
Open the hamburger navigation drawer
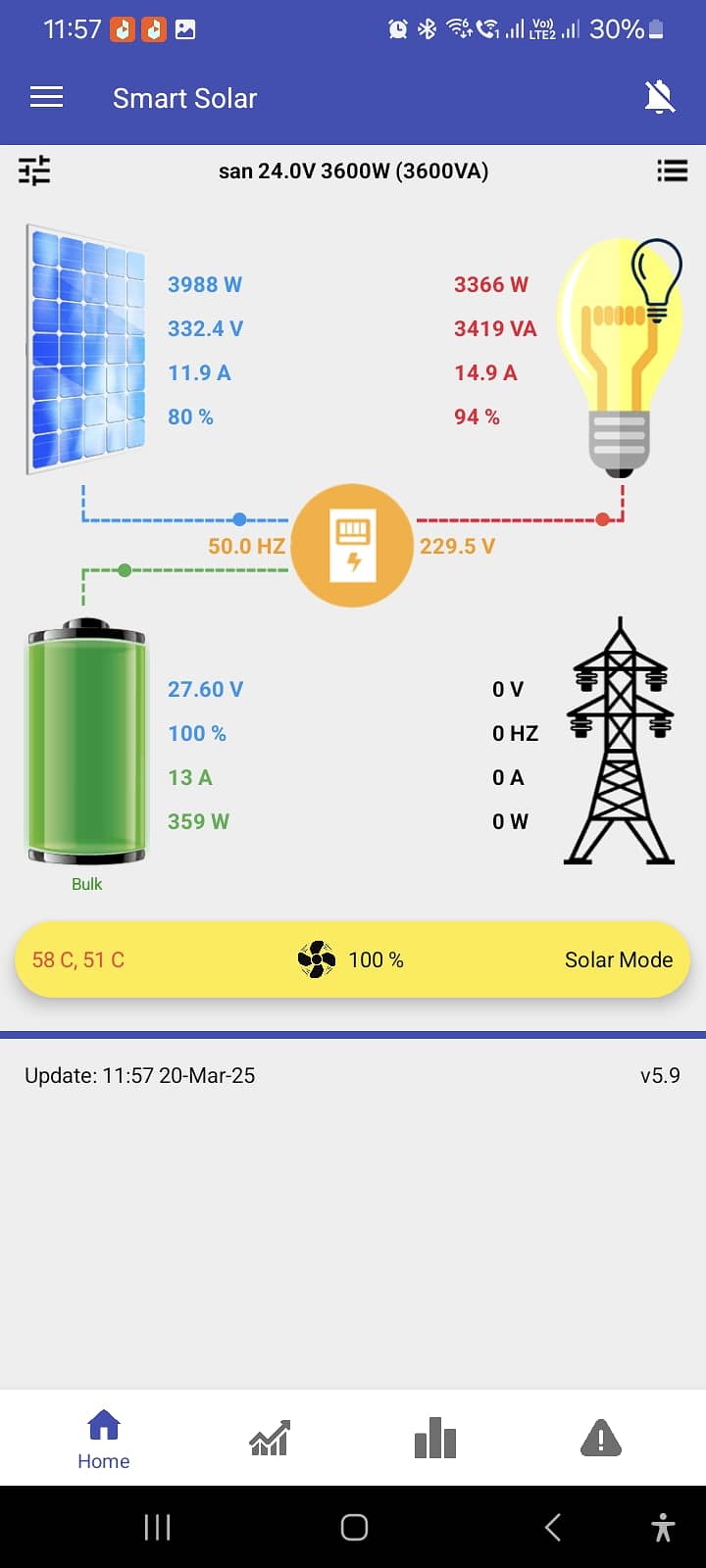pyautogui.click(x=46, y=97)
